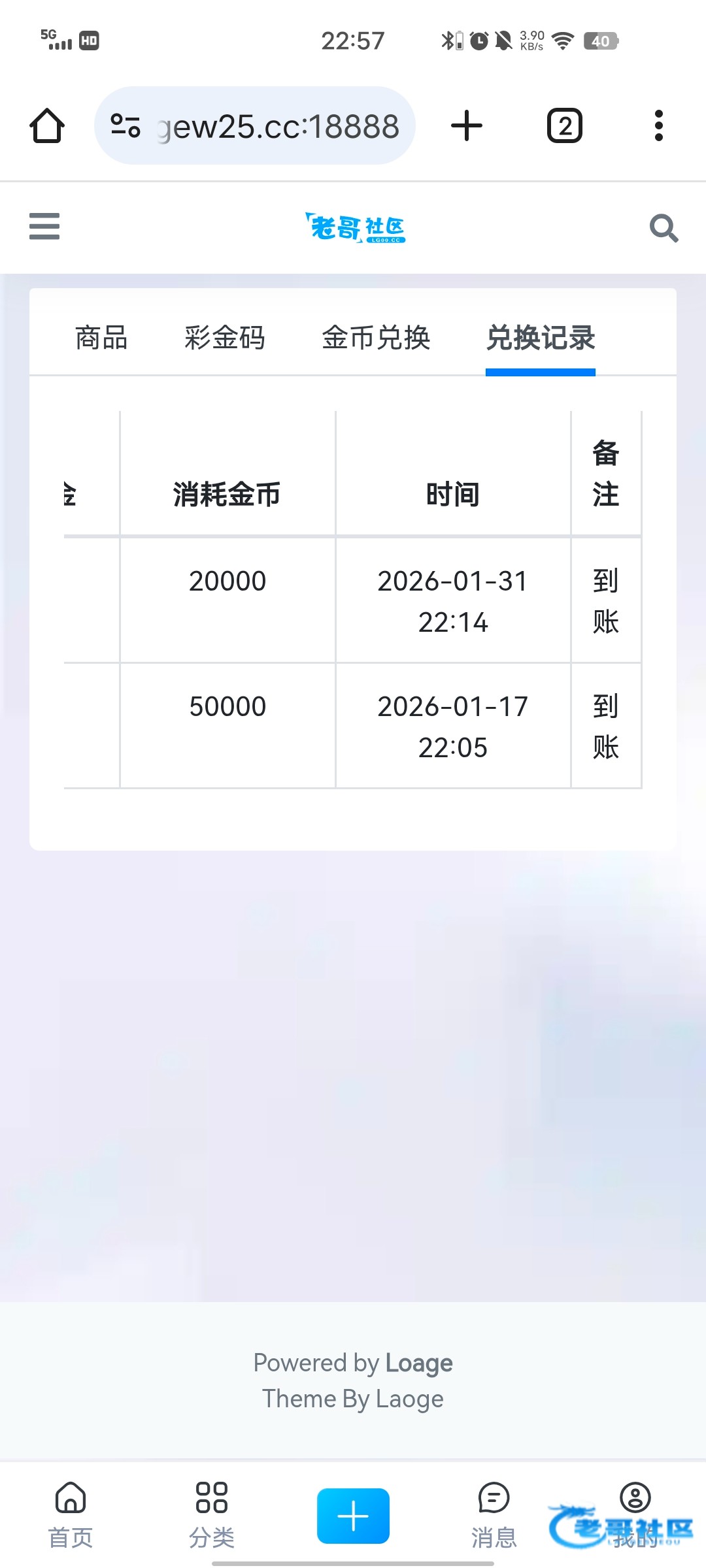View site info icon in address bar
This screenshot has width=706, height=1568.
pyautogui.click(x=126, y=125)
